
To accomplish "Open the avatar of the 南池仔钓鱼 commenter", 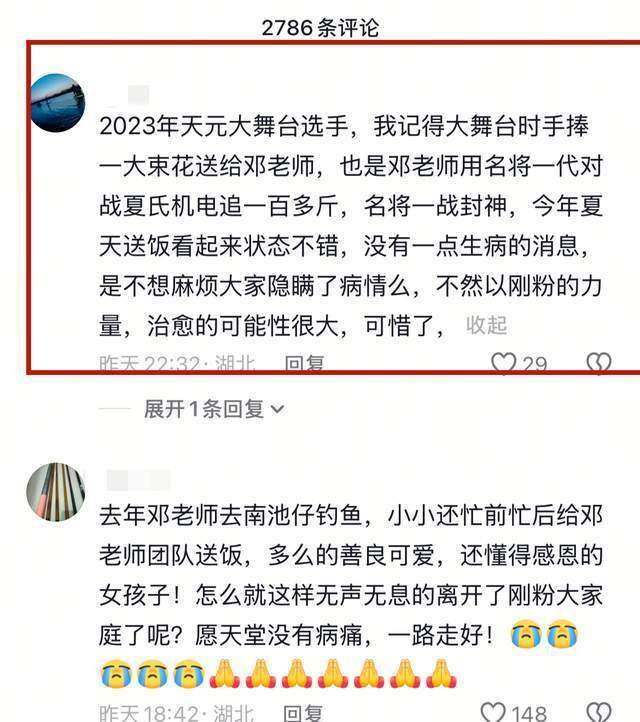I will click(56, 493).
